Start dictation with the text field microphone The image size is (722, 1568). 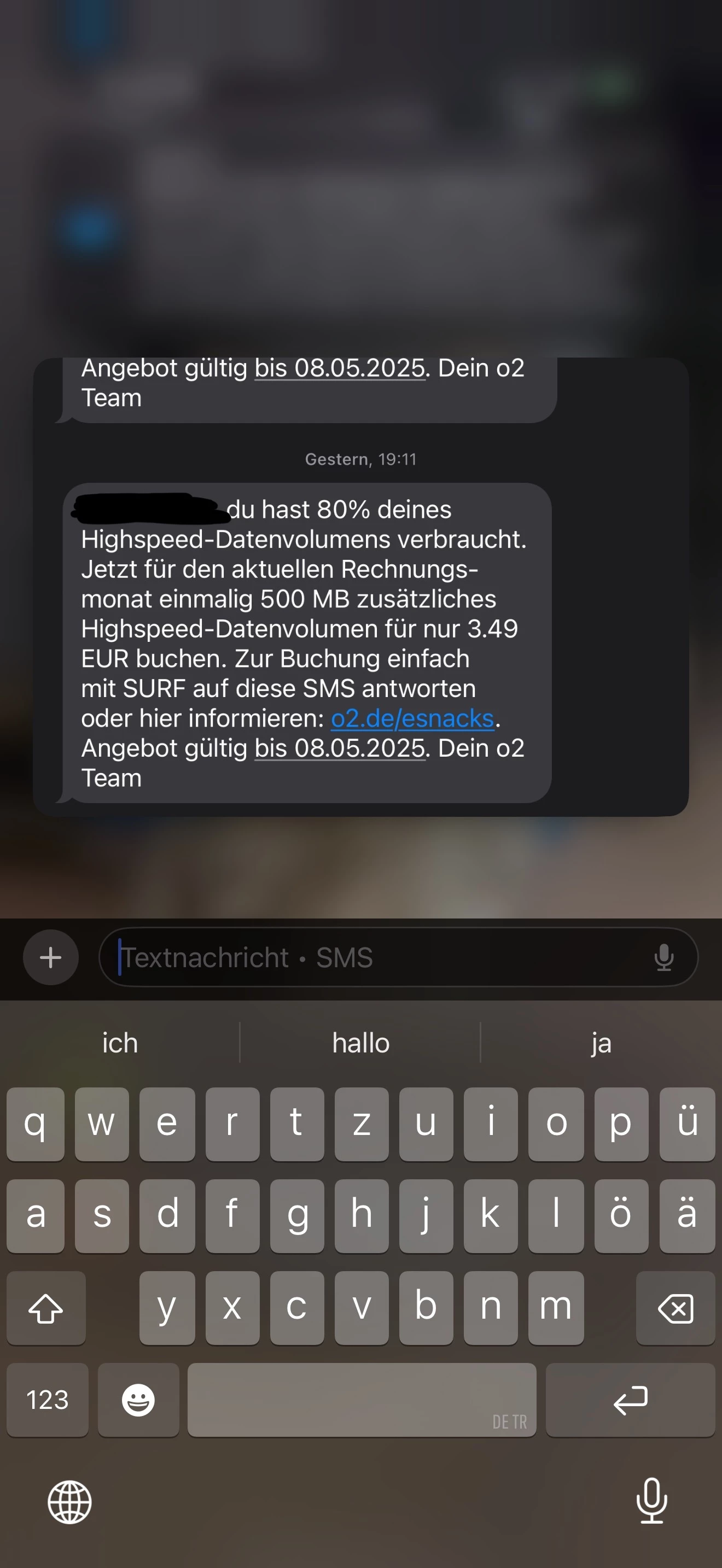click(x=663, y=957)
